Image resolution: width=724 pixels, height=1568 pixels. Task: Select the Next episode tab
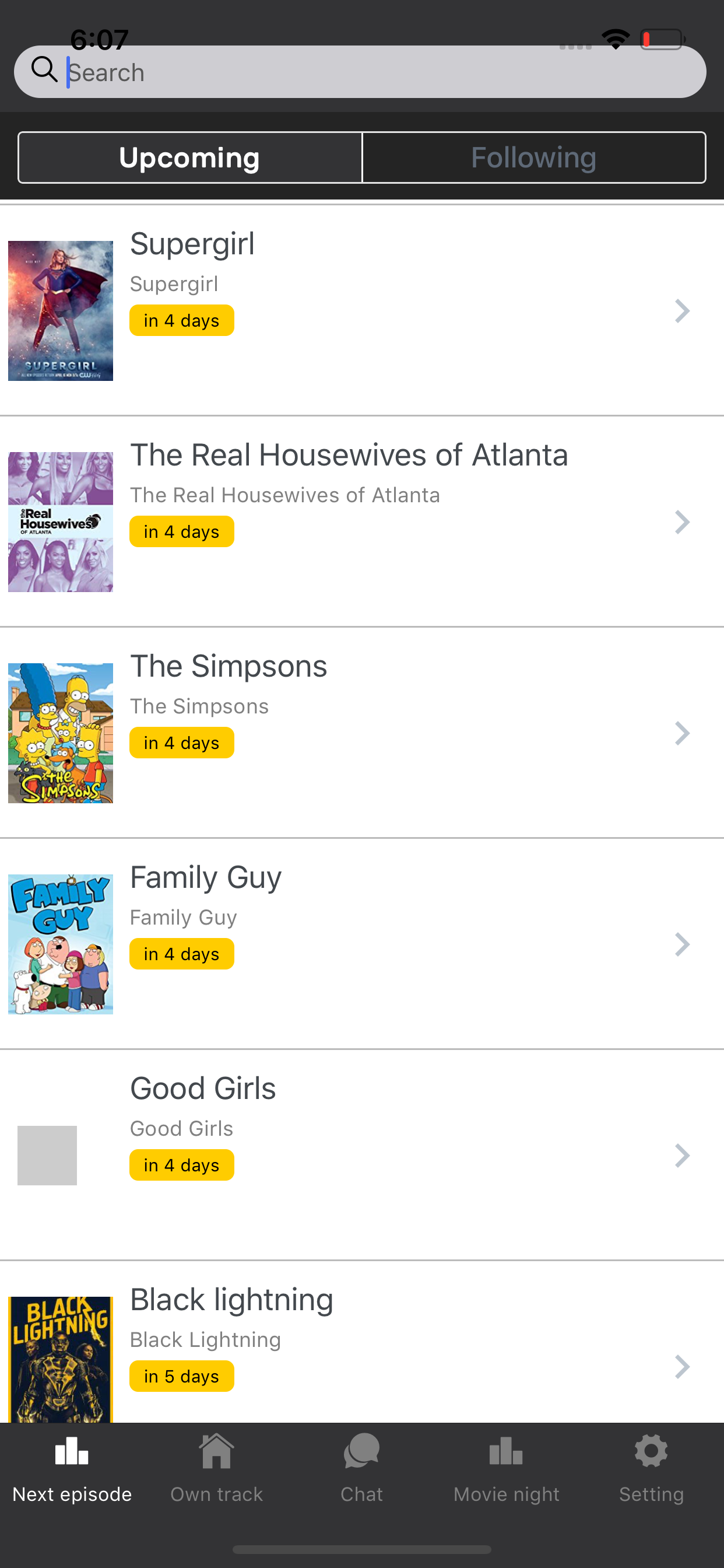72,1468
